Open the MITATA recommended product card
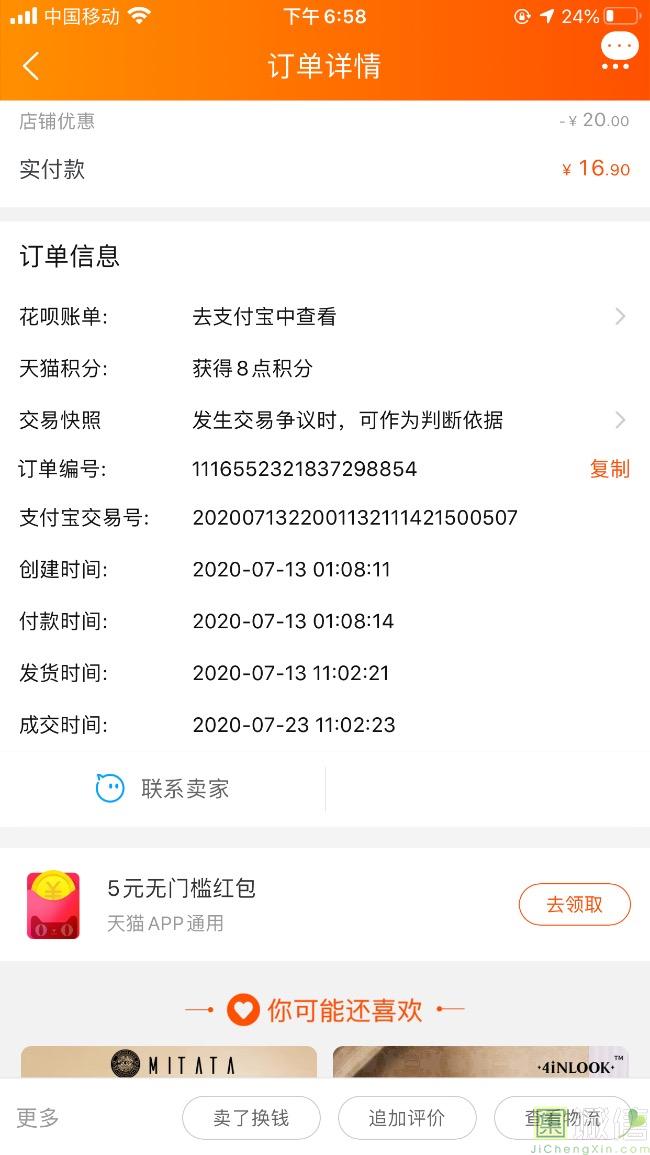Viewport: 650px width, 1155px height. pos(169,1062)
